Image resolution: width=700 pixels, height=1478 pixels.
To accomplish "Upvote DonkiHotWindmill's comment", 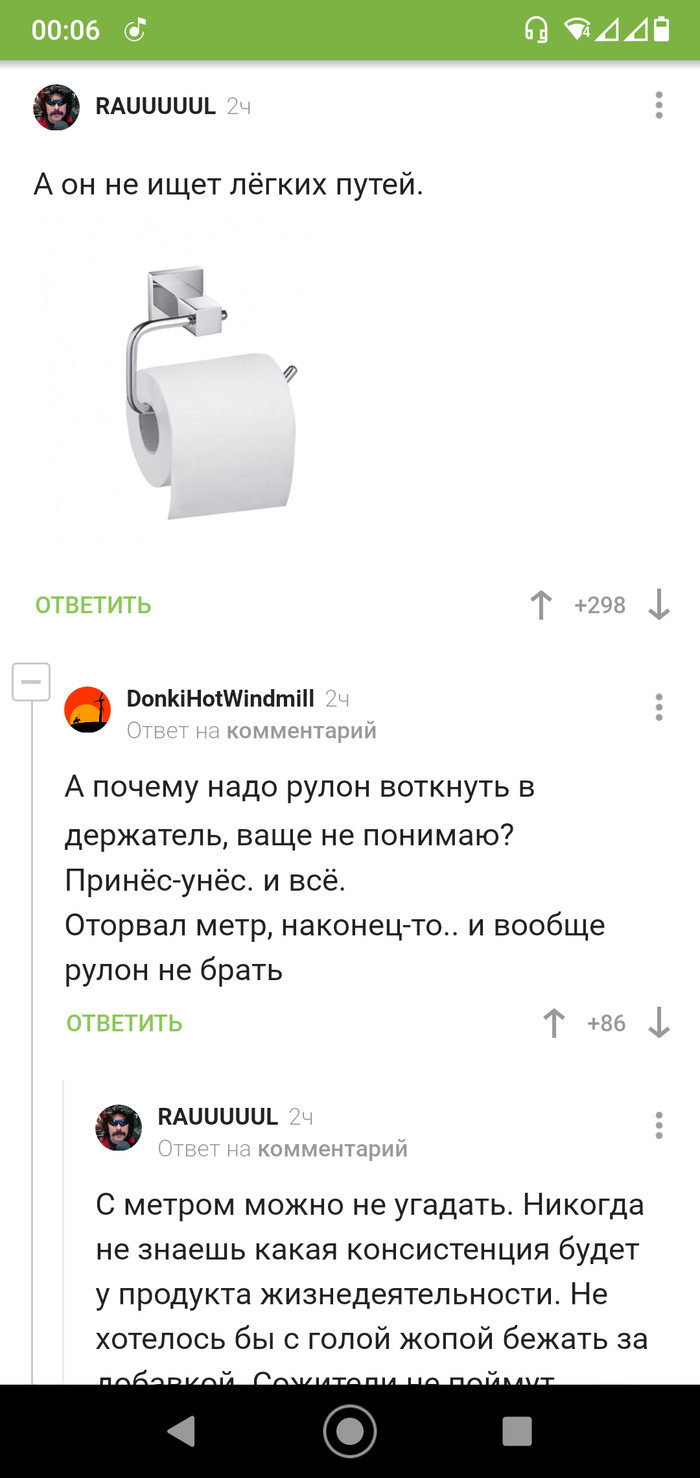I will (553, 1023).
